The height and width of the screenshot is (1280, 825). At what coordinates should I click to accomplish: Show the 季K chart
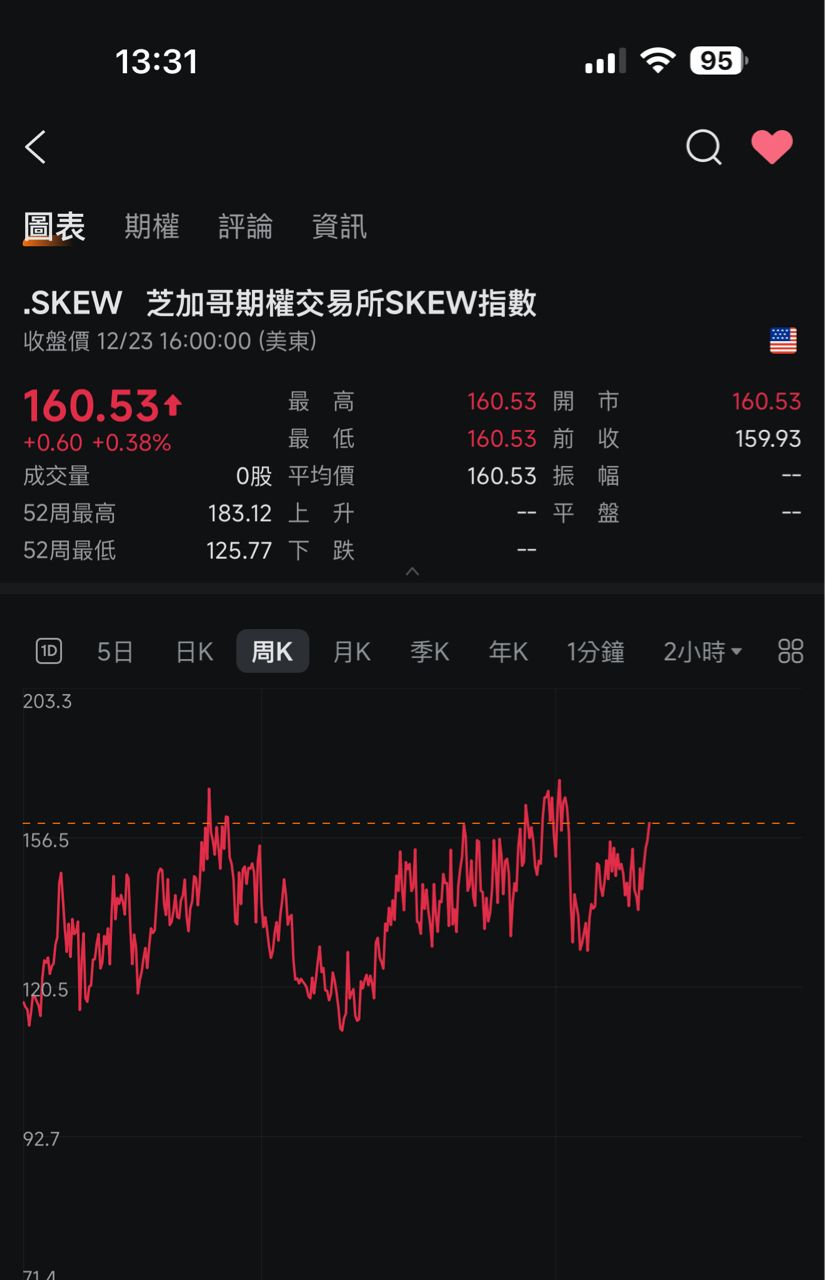(429, 652)
